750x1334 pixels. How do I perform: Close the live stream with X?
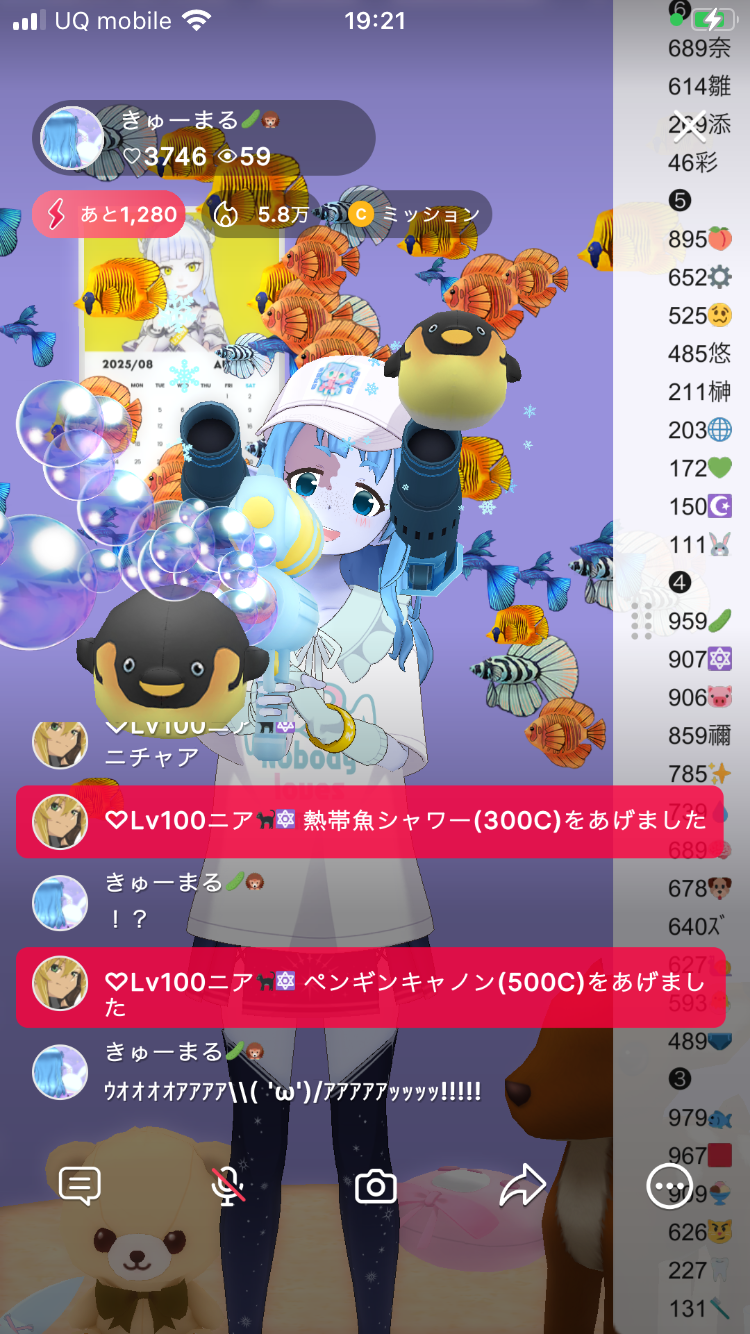point(689,125)
